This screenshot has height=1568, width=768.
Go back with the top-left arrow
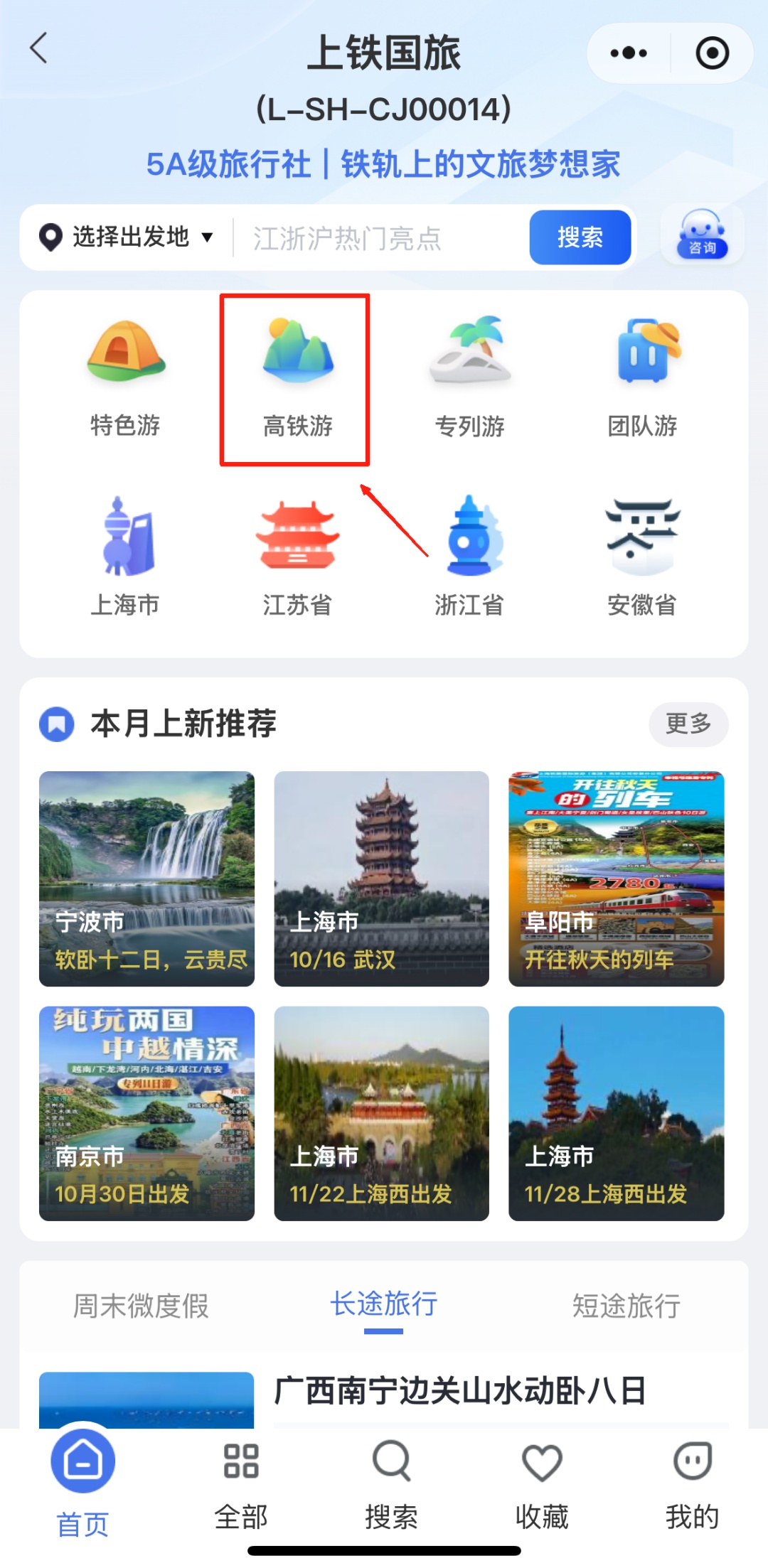point(40,48)
